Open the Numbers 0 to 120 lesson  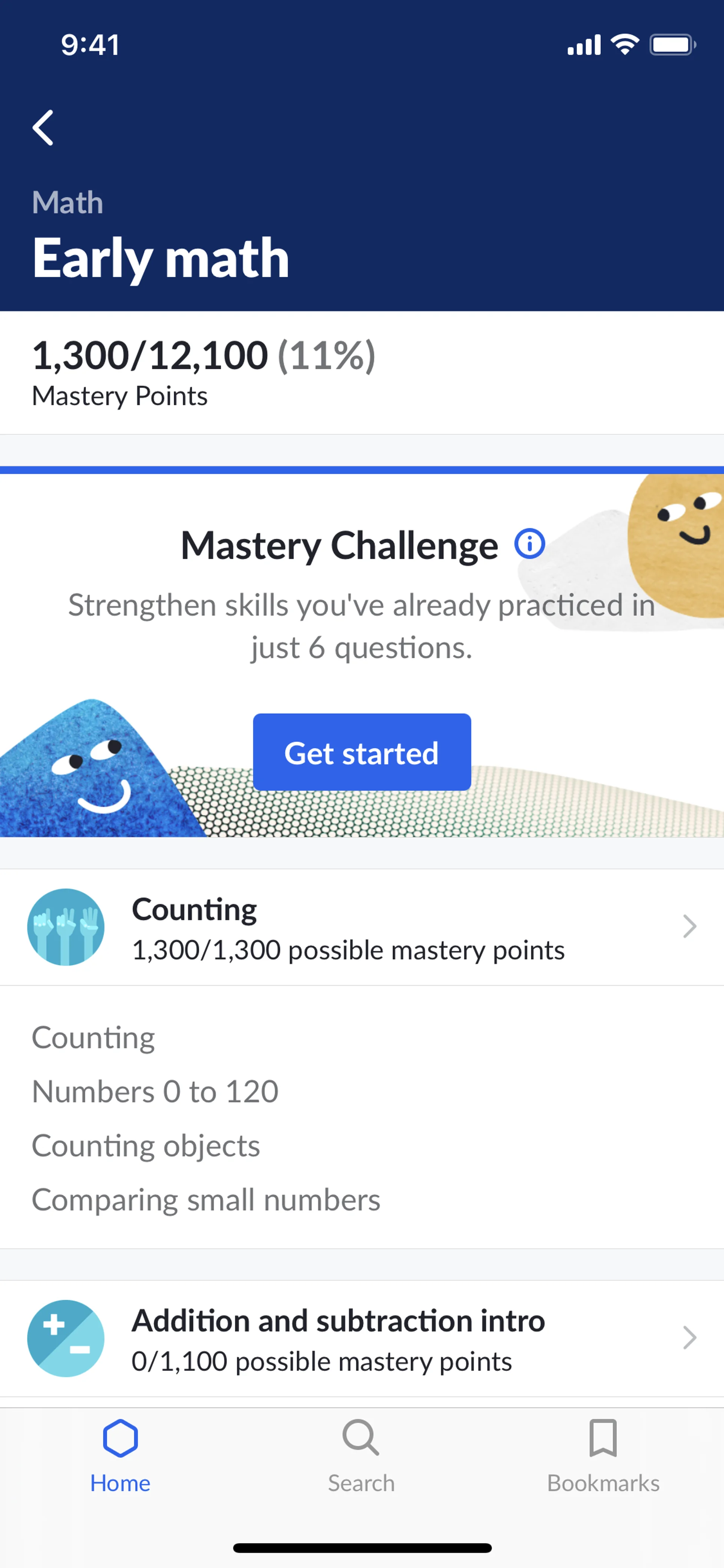point(155,1091)
